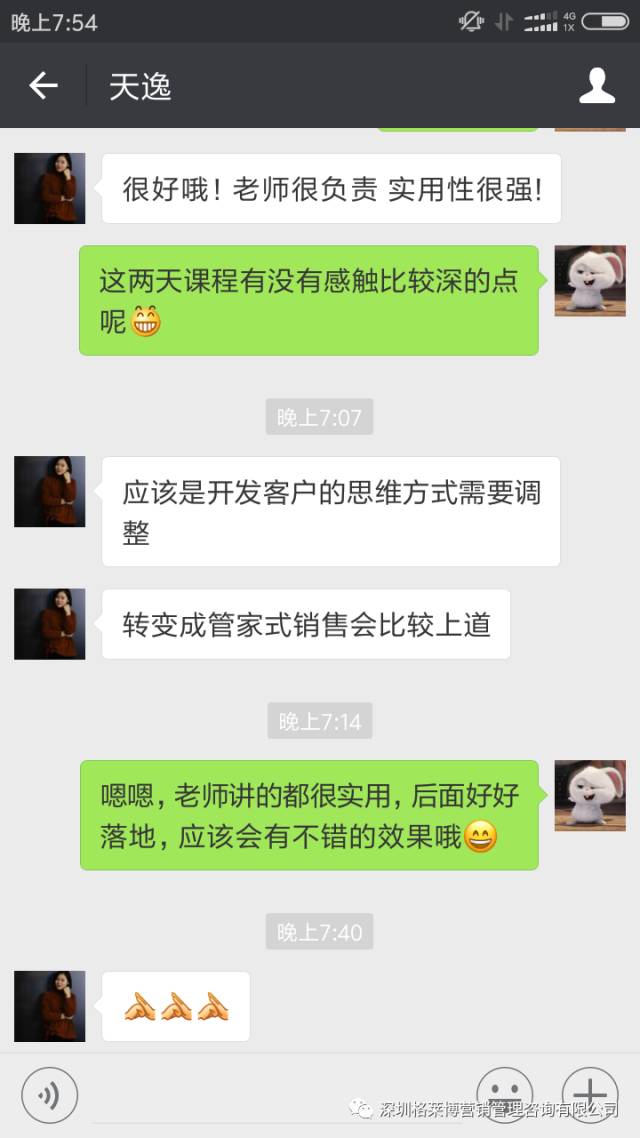Open the plus attachment menu
Image resolution: width=640 pixels, height=1138 pixels.
click(x=589, y=1094)
